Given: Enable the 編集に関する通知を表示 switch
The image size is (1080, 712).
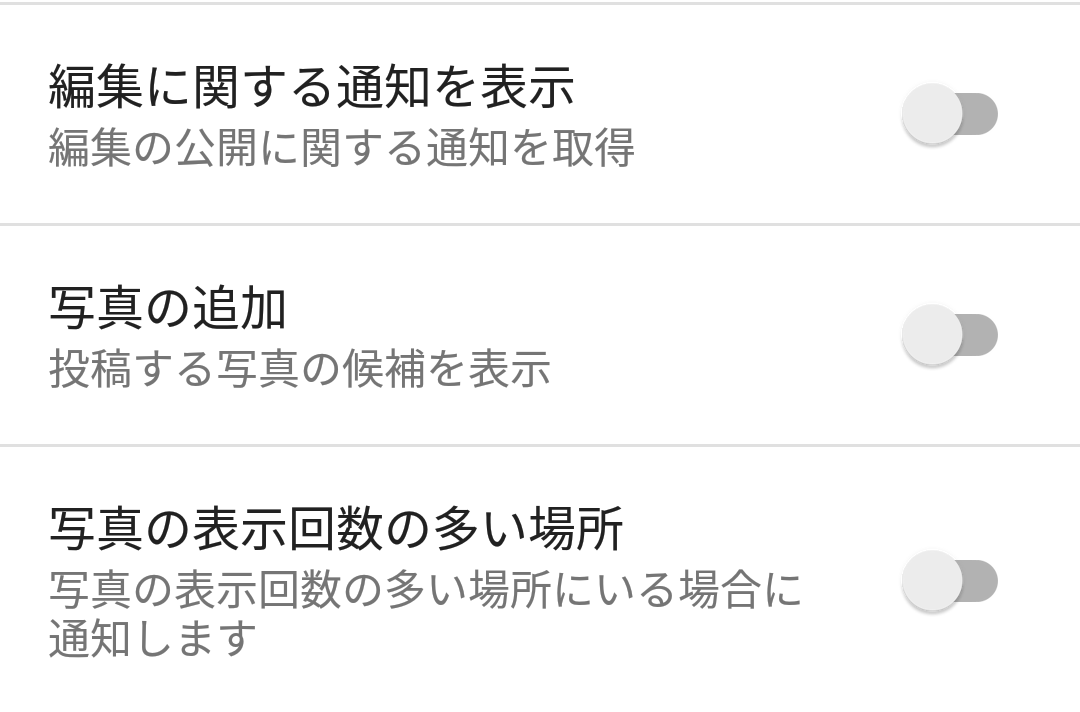Looking at the screenshot, I should tap(949, 114).
